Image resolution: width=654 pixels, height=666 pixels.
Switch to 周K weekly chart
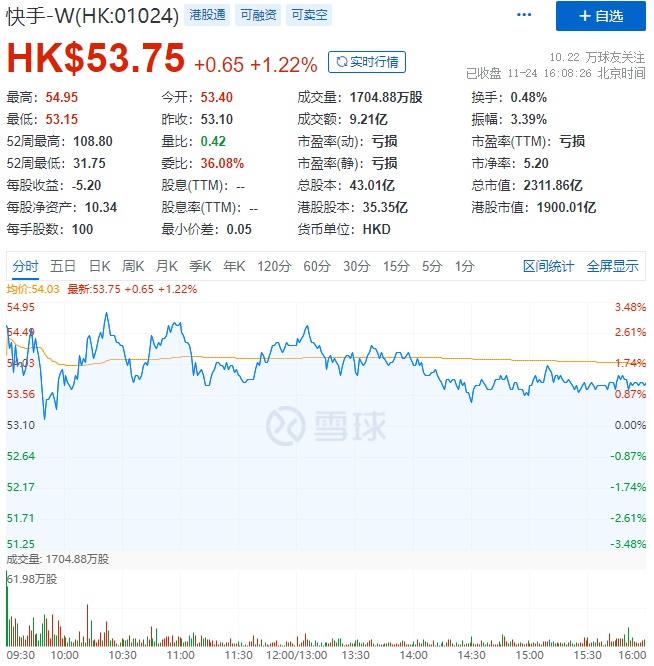(133, 266)
